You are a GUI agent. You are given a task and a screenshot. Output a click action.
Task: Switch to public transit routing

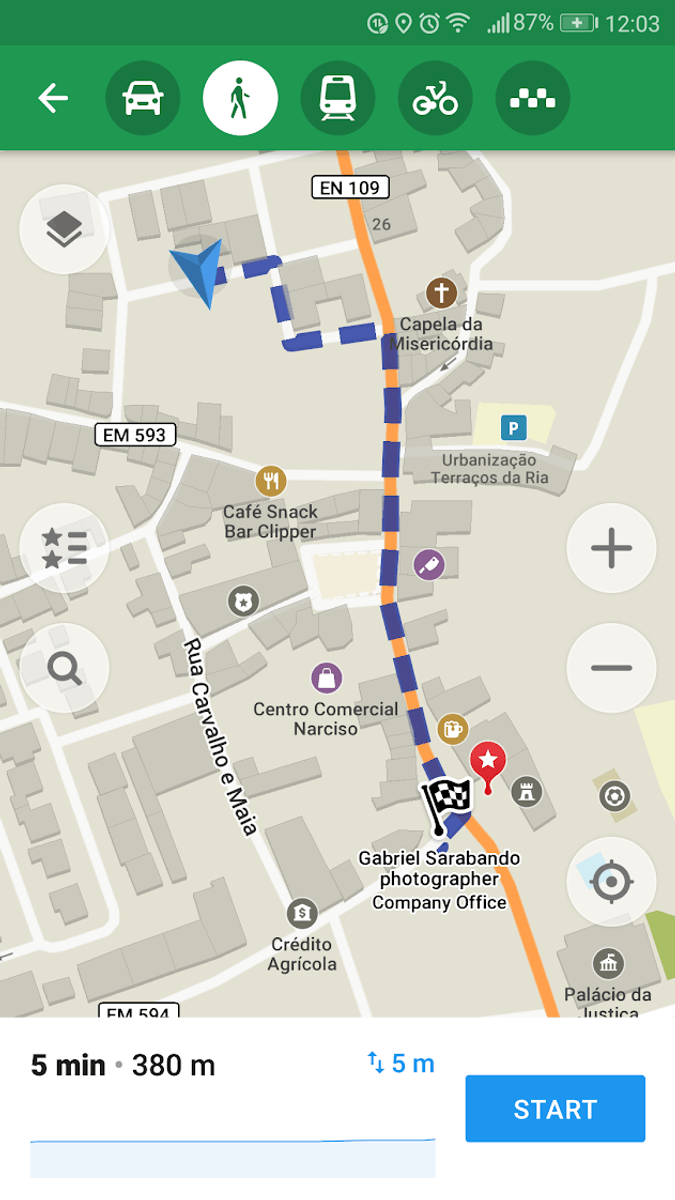point(338,98)
